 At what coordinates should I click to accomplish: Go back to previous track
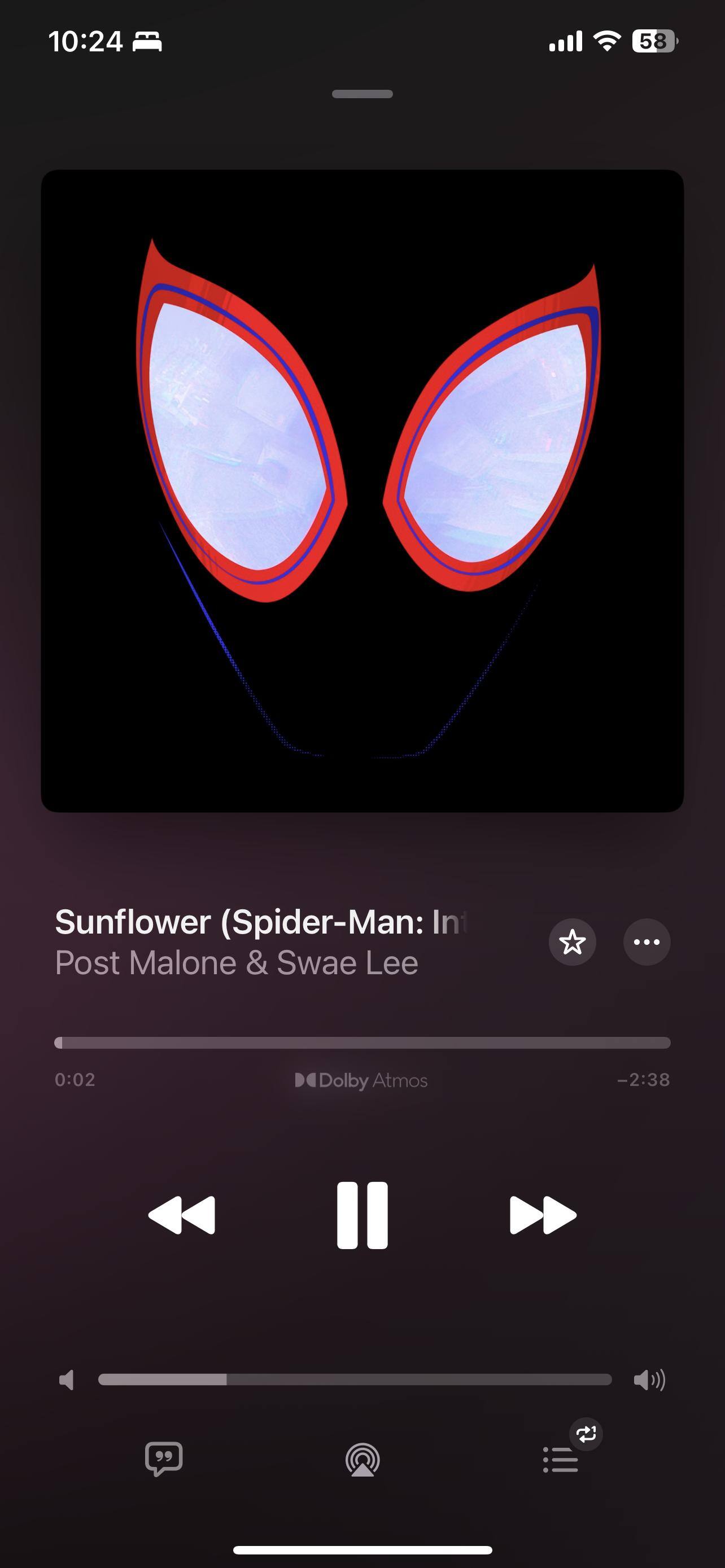click(182, 1215)
